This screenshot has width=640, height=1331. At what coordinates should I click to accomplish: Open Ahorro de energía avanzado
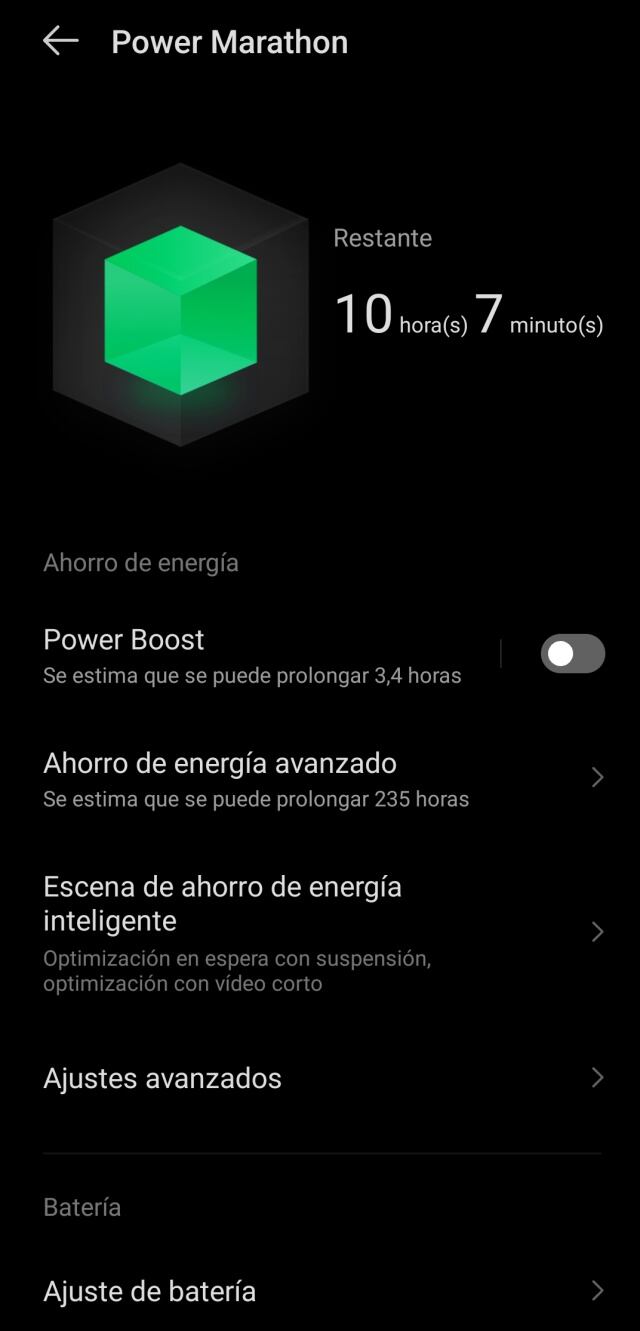click(x=320, y=779)
